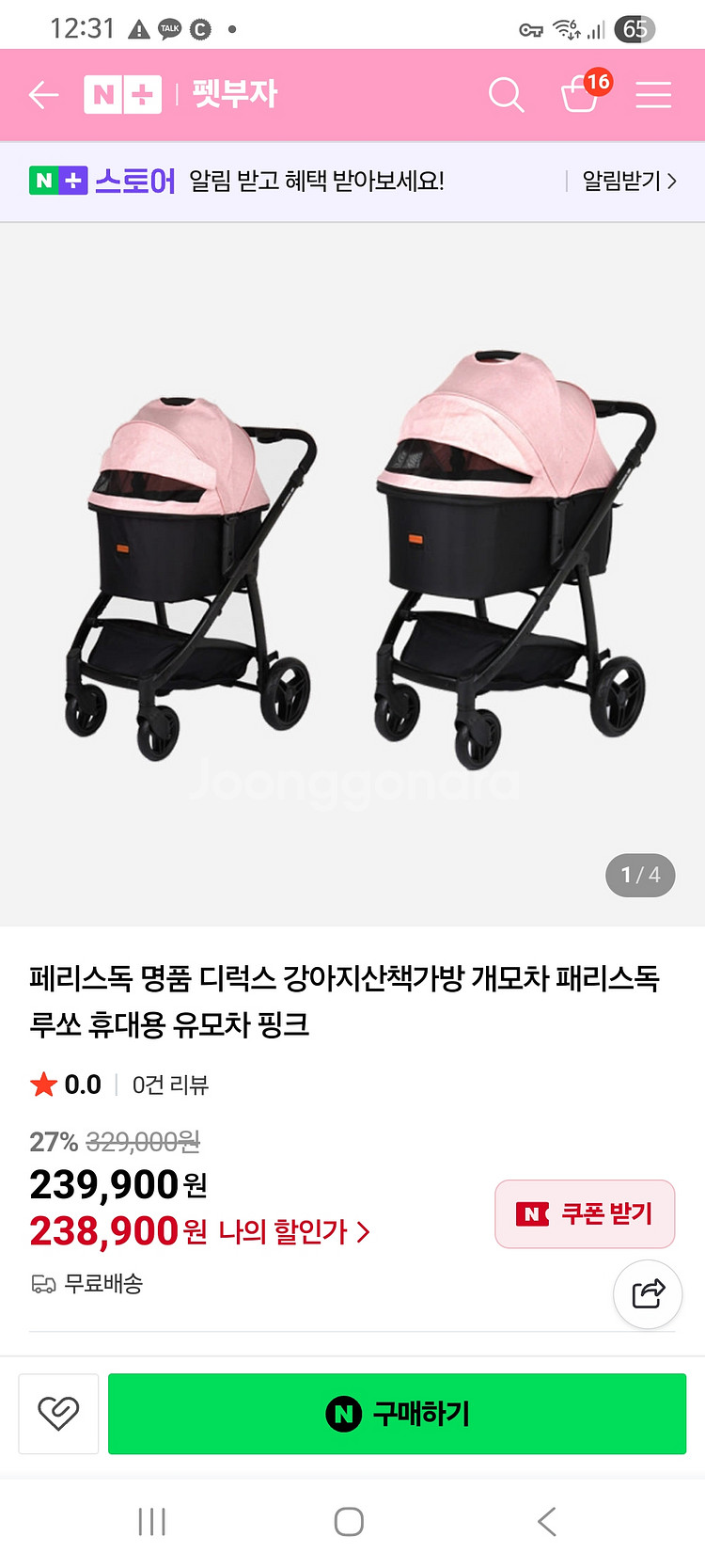
Task: Open the search magnifier icon
Action: (x=506, y=95)
